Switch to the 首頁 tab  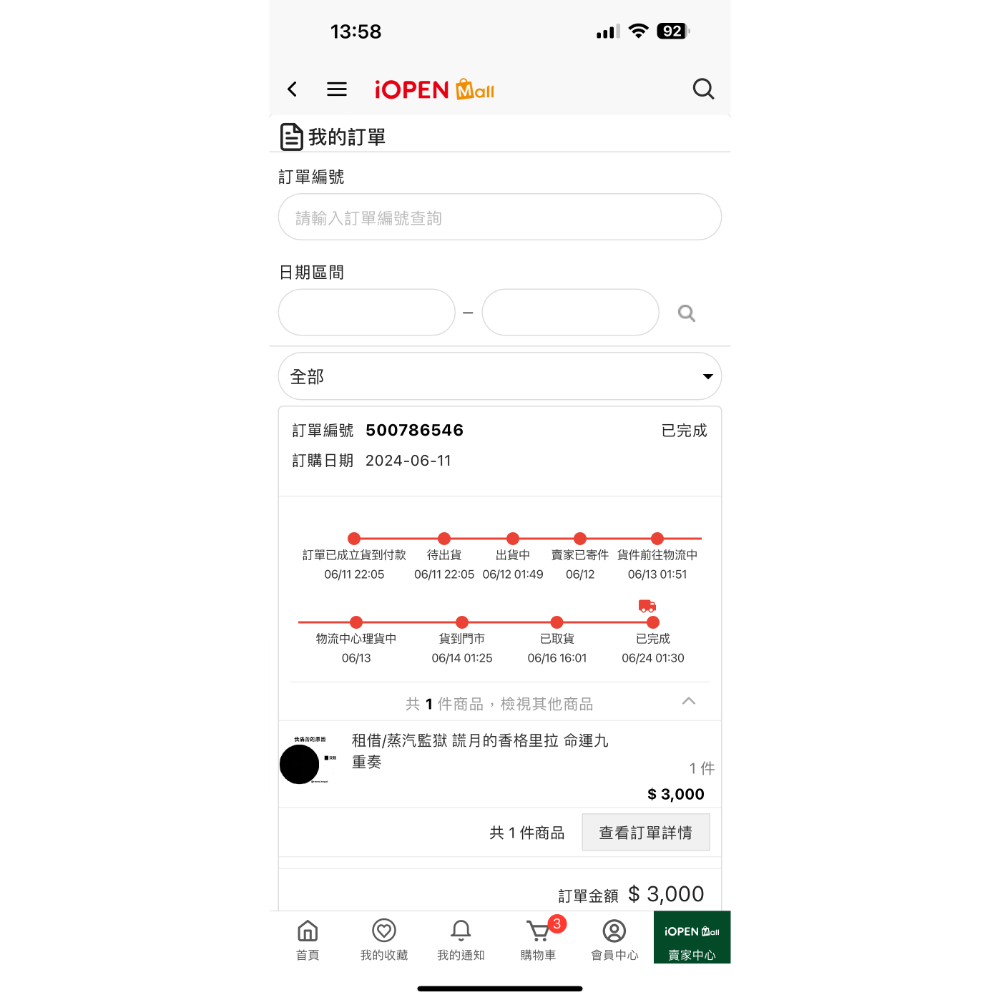pyautogui.click(x=308, y=940)
